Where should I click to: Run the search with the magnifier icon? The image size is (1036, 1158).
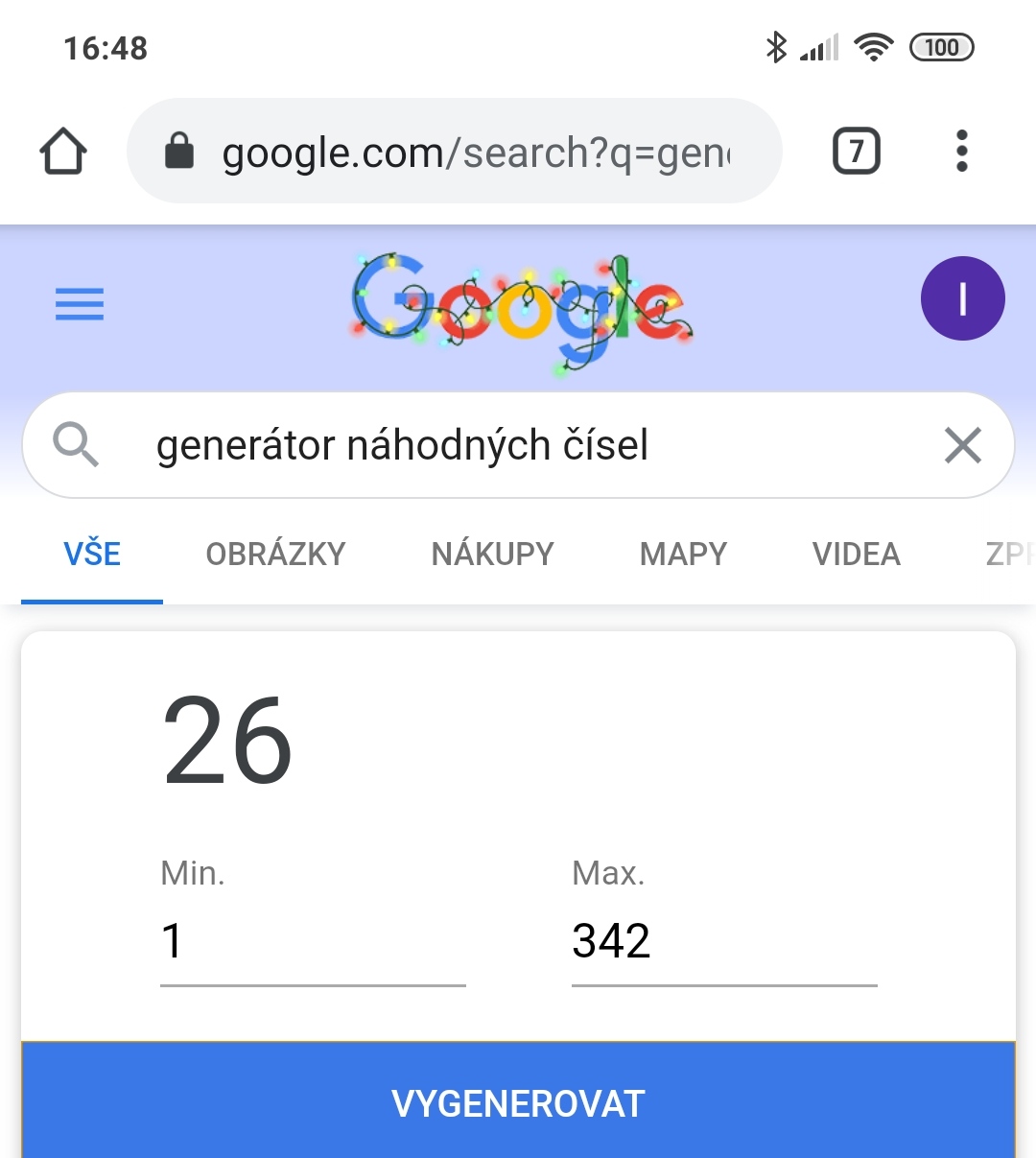(76, 445)
